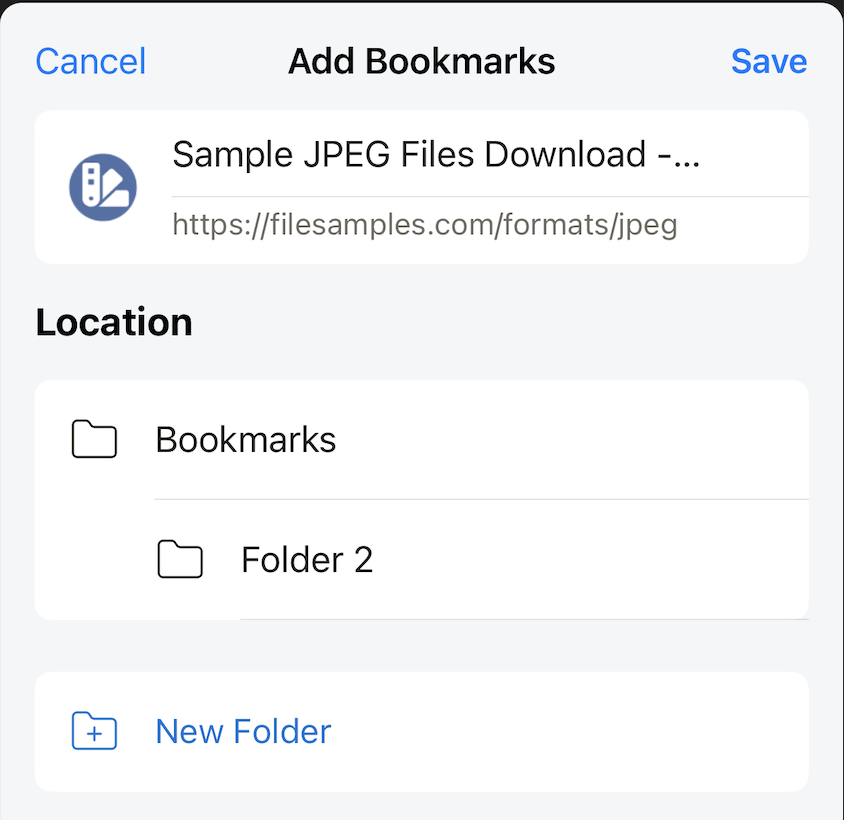Create a New Folder

click(x=243, y=732)
